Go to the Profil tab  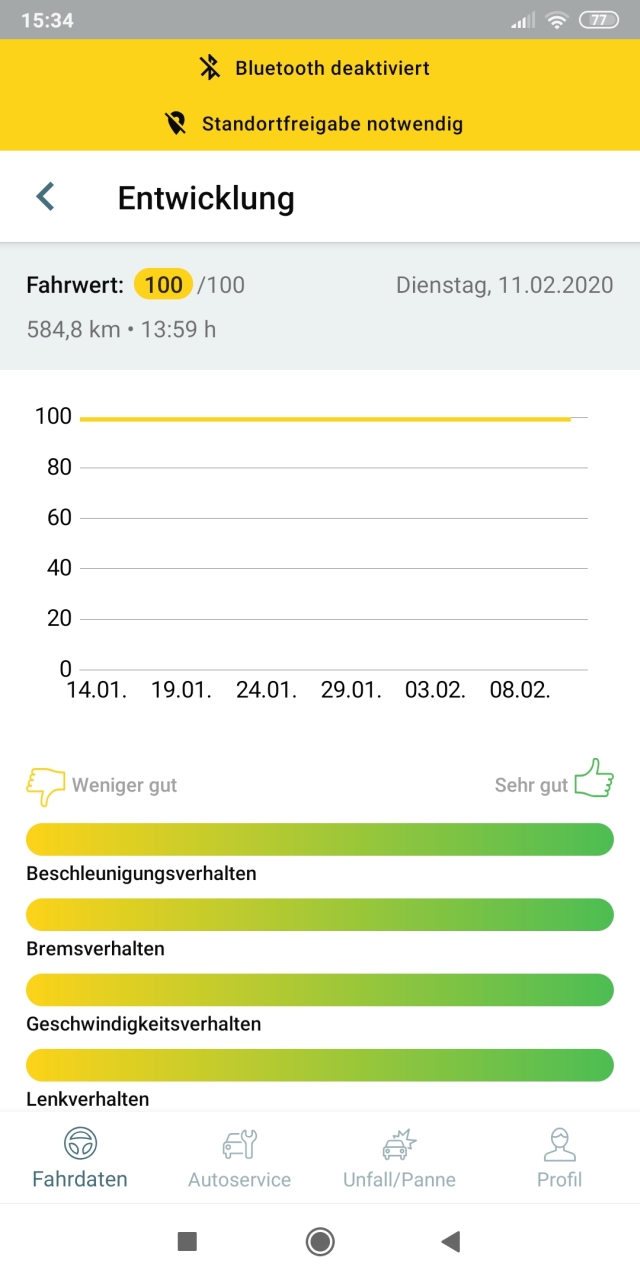tap(560, 1158)
